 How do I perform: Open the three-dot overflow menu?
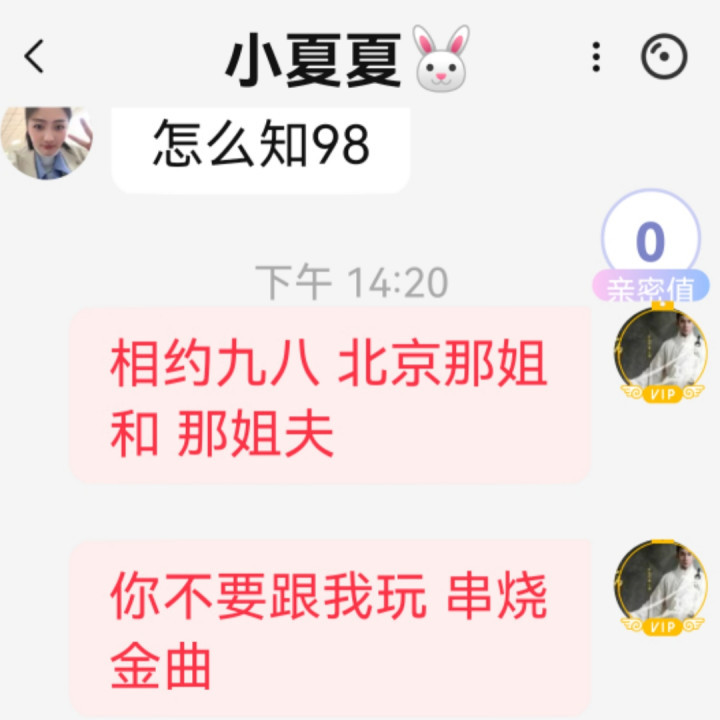point(596,57)
